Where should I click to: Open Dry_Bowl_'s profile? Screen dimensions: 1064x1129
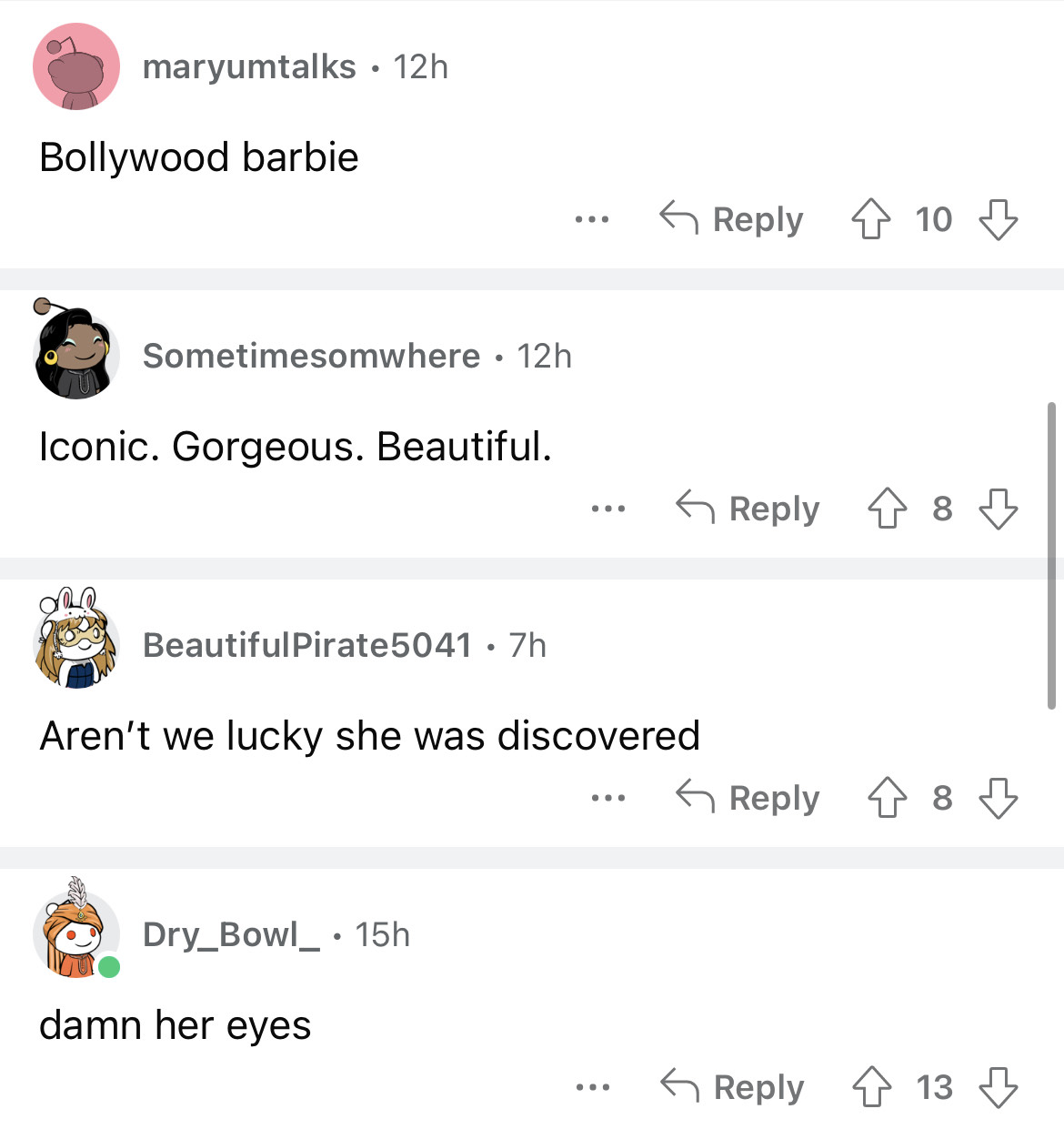tap(231, 935)
